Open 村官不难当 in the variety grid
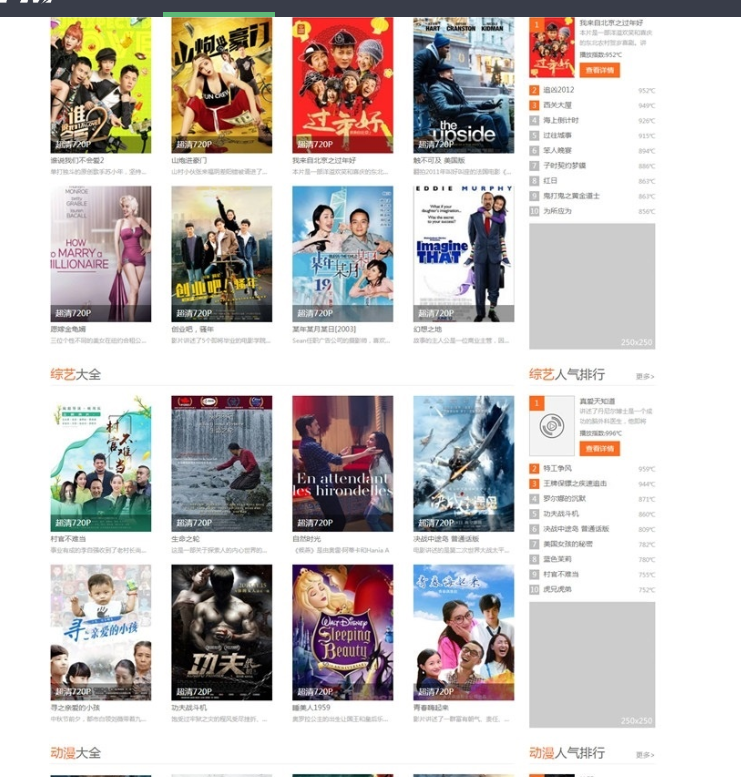This screenshot has width=741, height=777. 100,463
